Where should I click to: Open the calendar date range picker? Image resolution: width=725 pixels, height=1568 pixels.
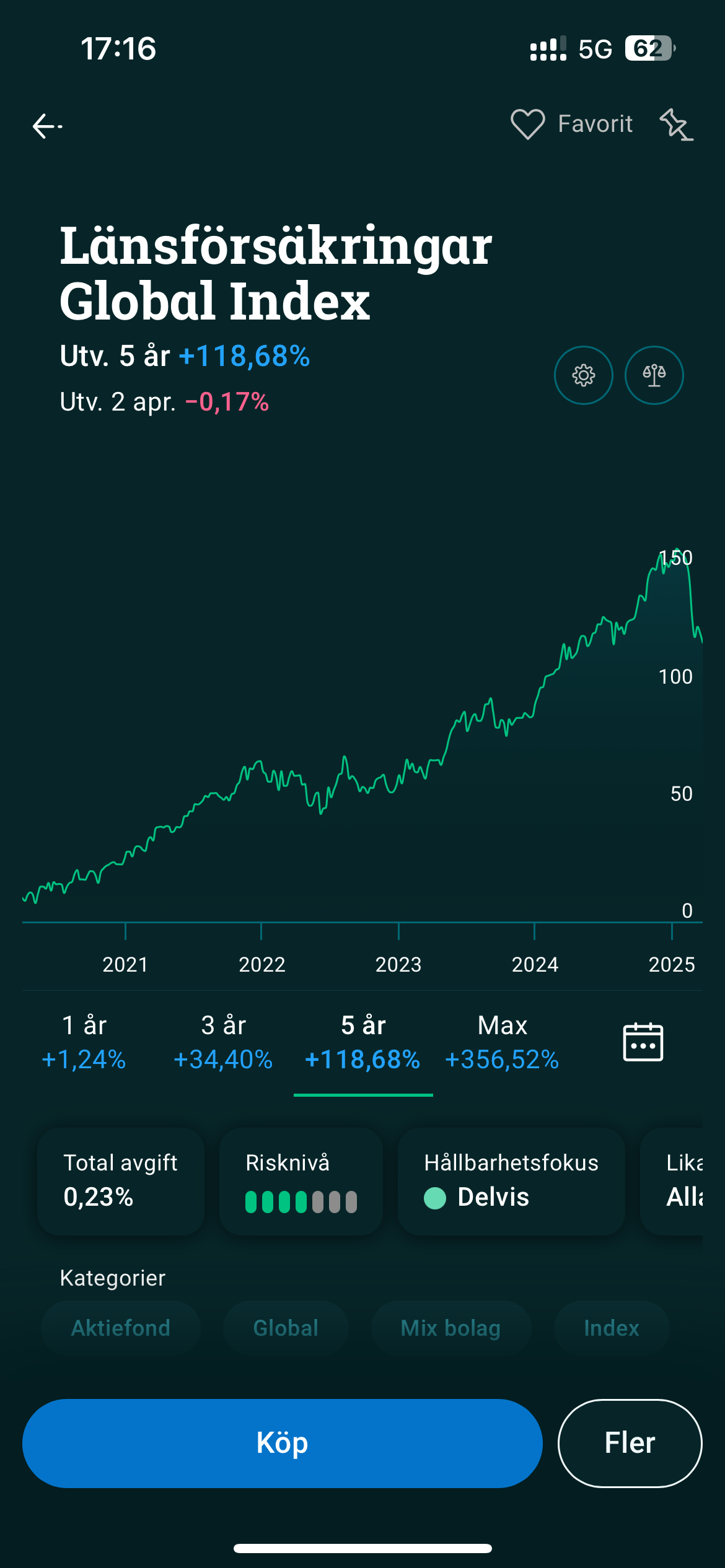pyautogui.click(x=643, y=1042)
